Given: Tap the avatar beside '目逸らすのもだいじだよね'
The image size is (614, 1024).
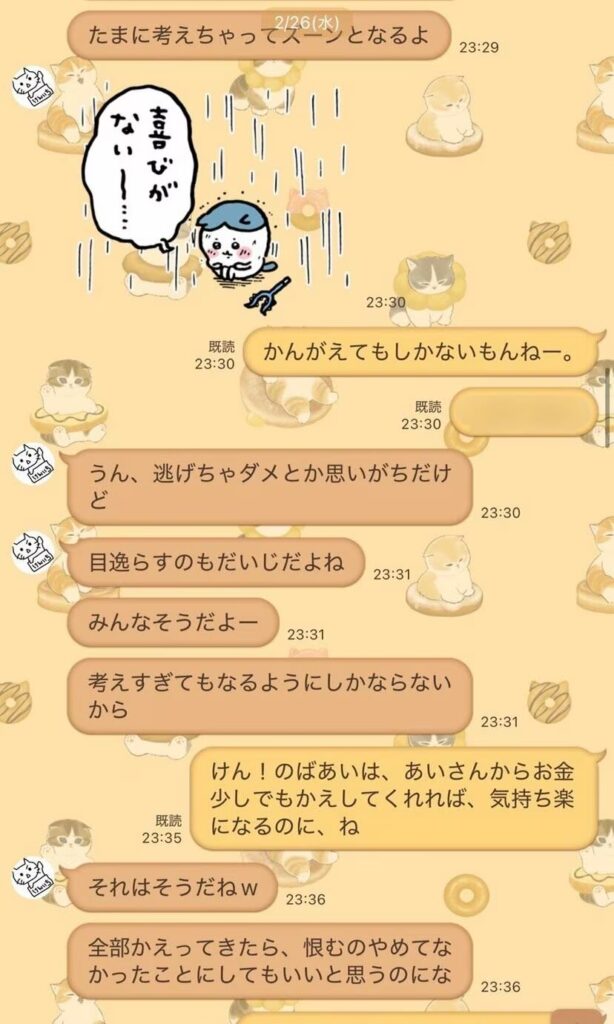Looking at the screenshot, I should [x=33, y=551].
